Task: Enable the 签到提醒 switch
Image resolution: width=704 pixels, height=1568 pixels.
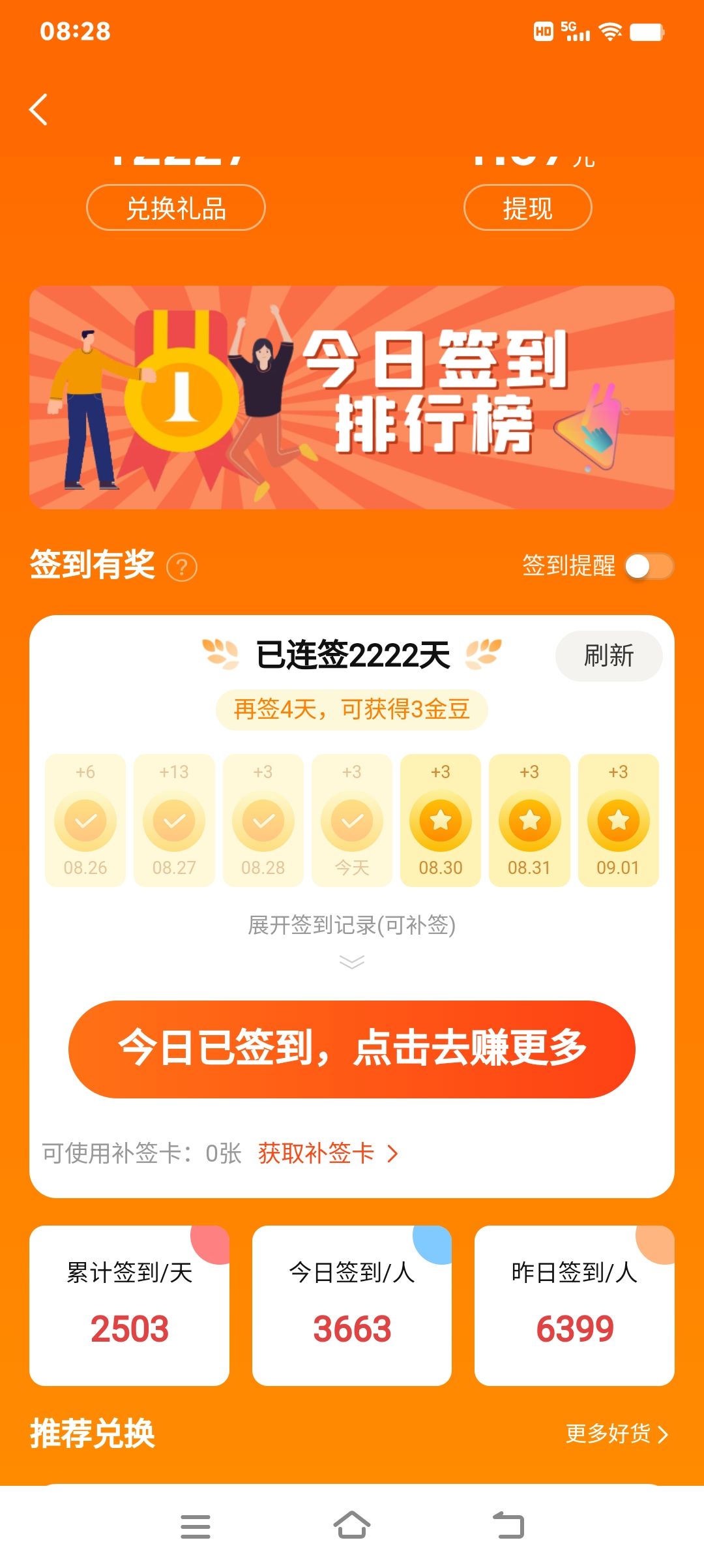Action: pyautogui.click(x=649, y=566)
